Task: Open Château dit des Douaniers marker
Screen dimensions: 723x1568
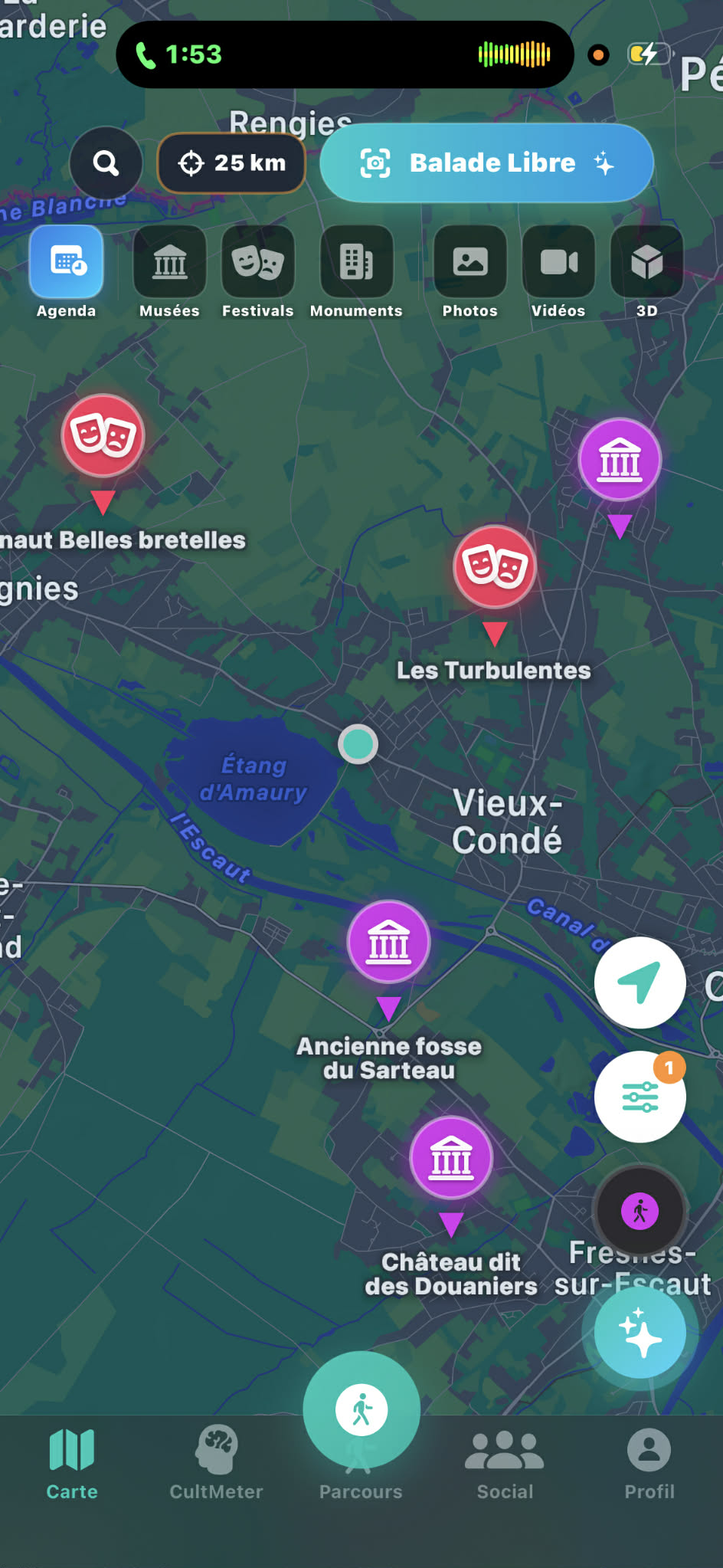Action: pyautogui.click(x=451, y=1158)
